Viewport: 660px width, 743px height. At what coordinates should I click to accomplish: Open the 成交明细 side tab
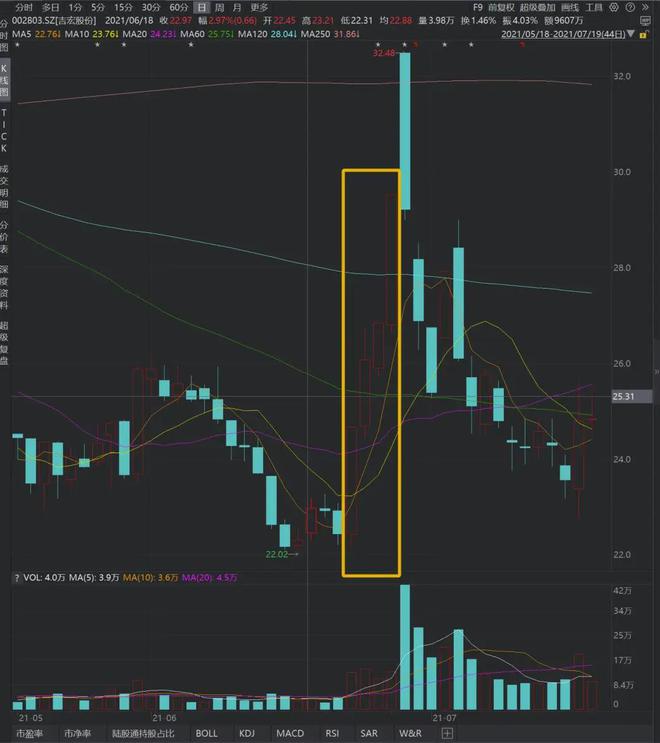point(4,186)
